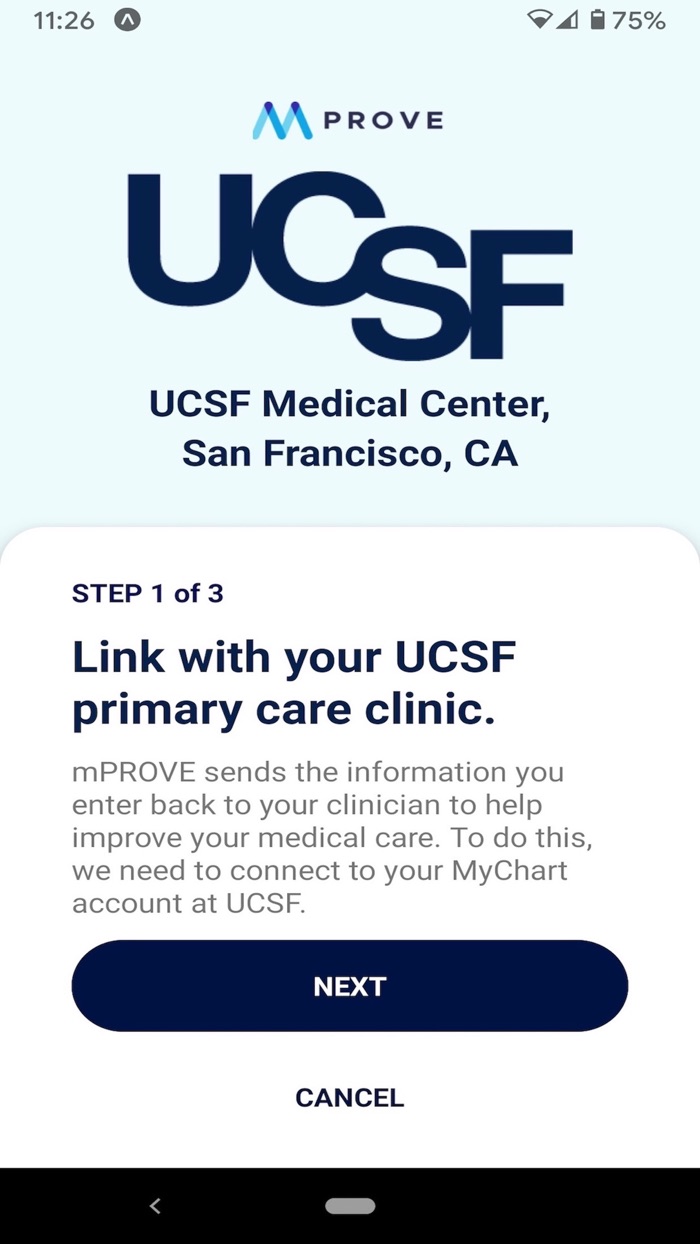700x1244 pixels.
Task: Tap NEXT to link your UCSF clinic
Action: (350, 986)
